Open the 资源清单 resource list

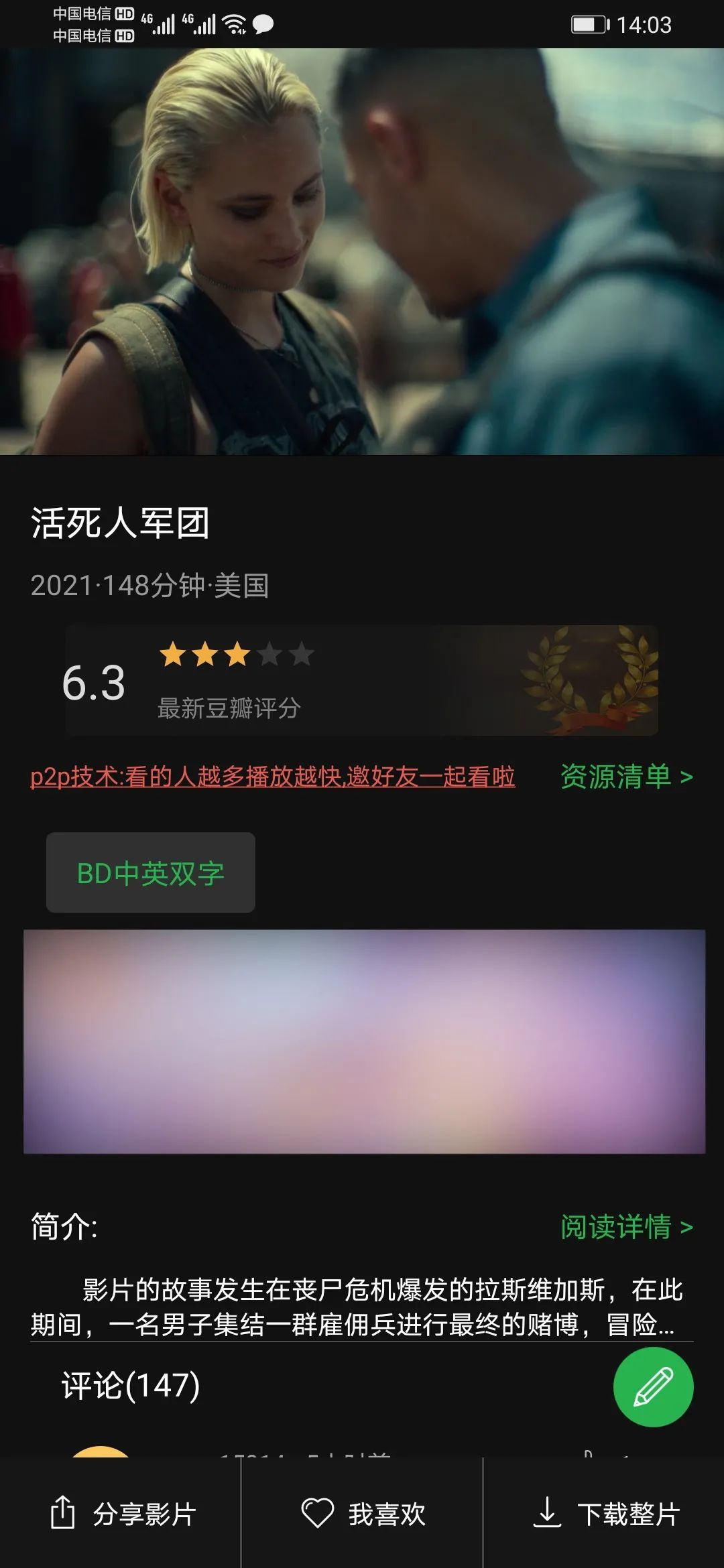pyautogui.click(x=626, y=777)
